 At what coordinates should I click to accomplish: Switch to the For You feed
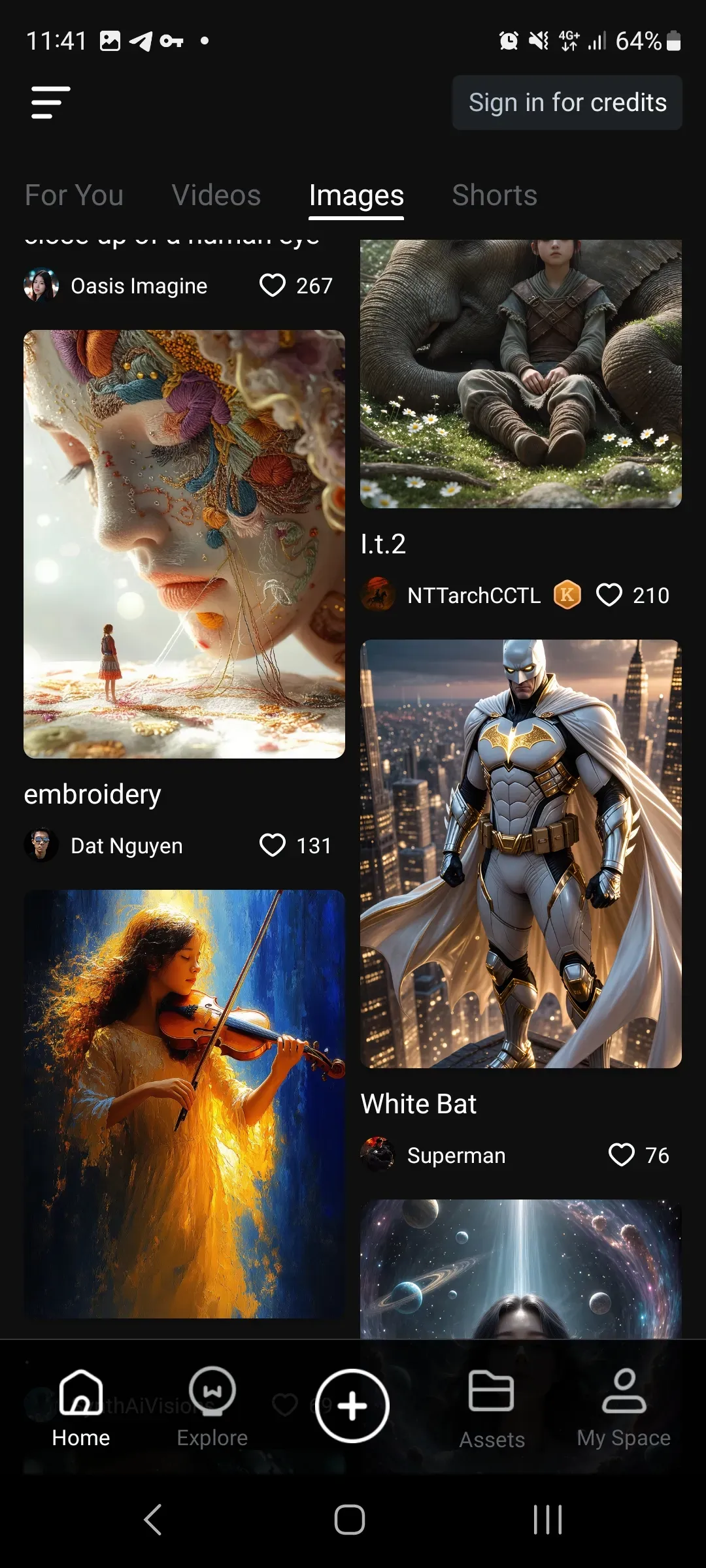pos(74,195)
